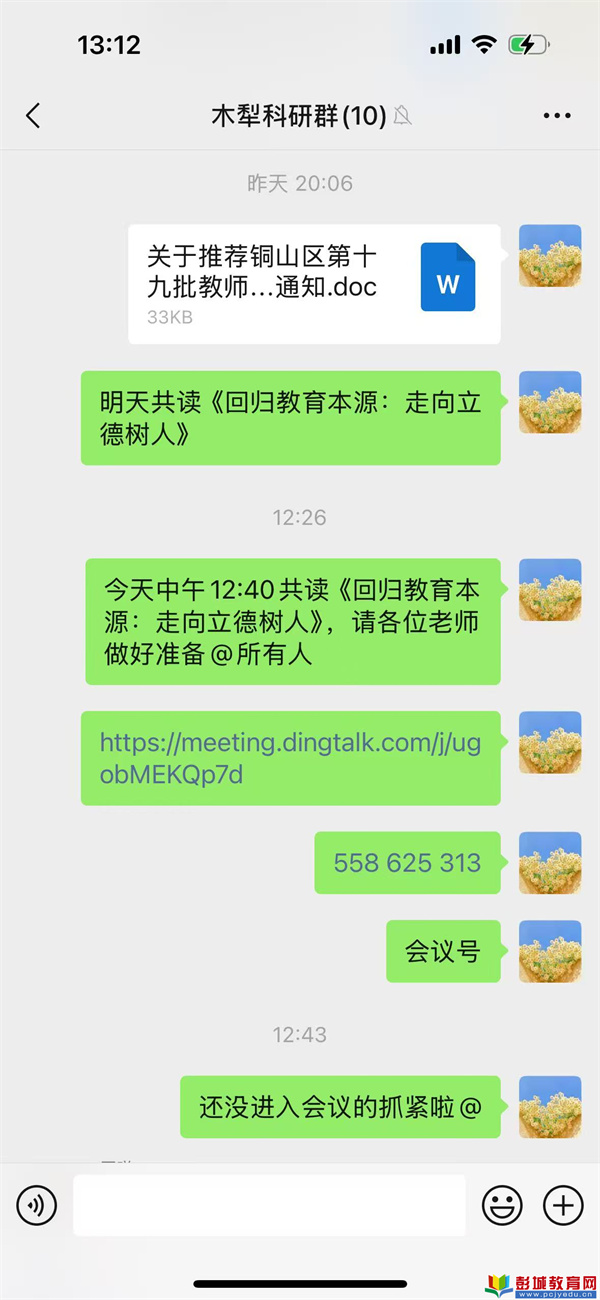Switch to voice message input
600x1300 pixels.
point(37,1206)
